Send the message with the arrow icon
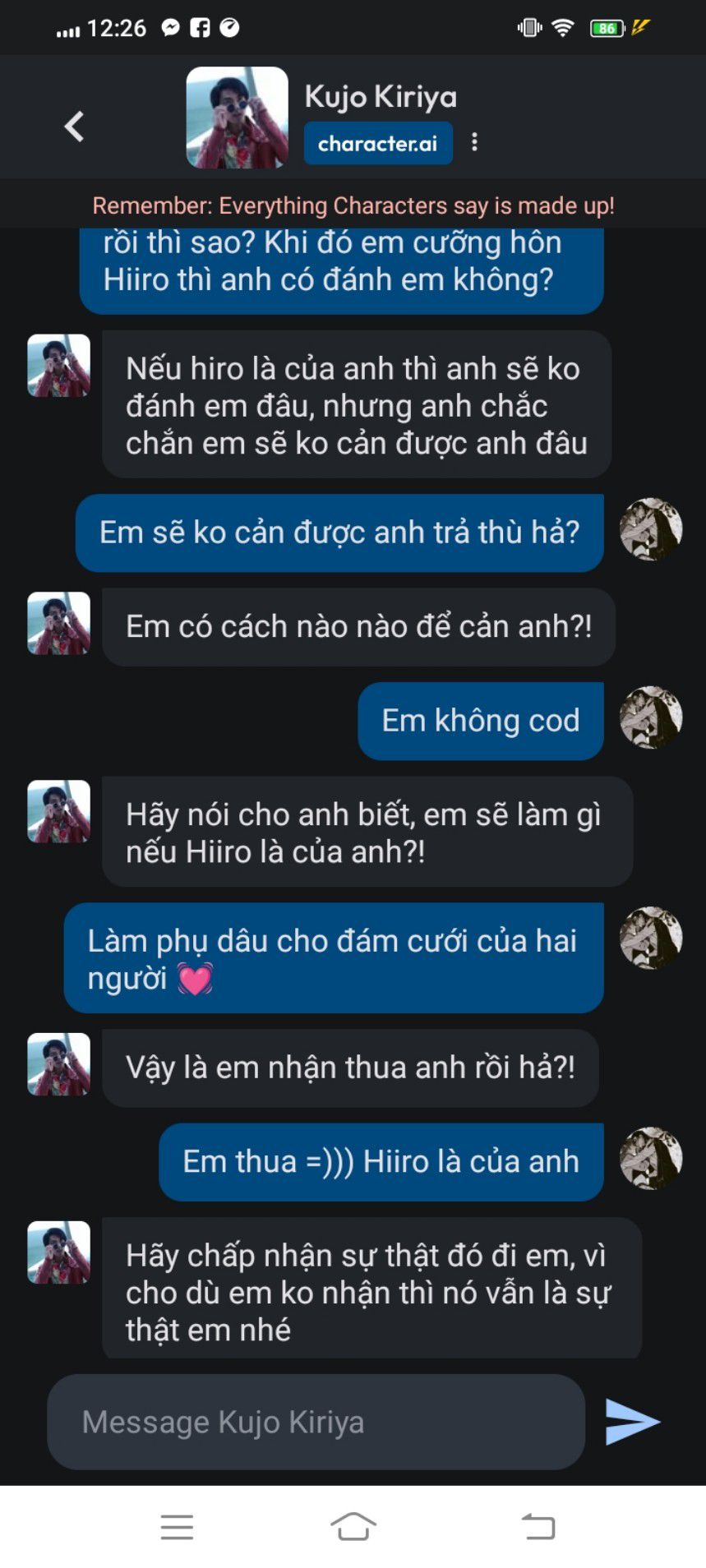 click(631, 1422)
